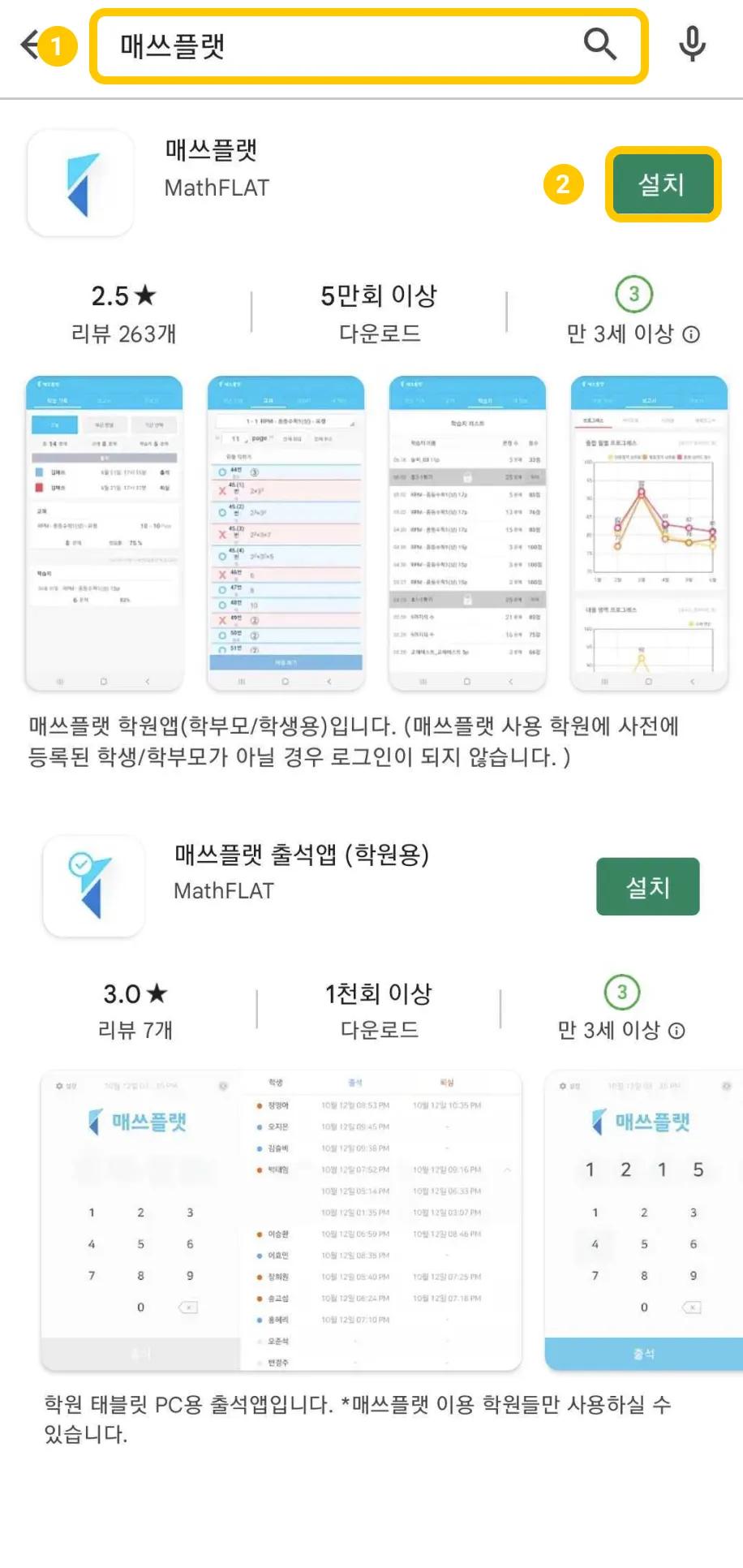Show age rating info for 매쓰플랫

coord(691,334)
